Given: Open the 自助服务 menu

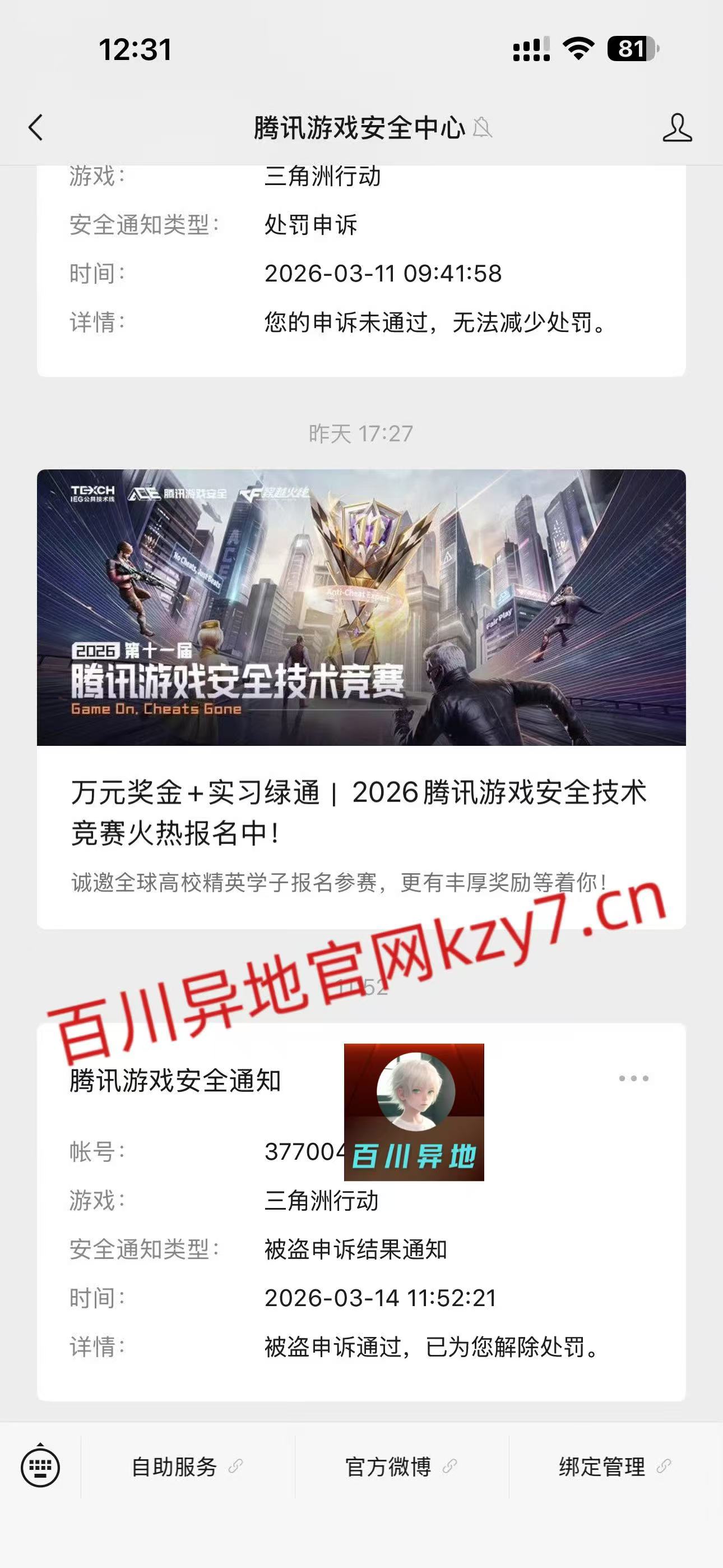Looking at the screenshot, I should 186,1467.
